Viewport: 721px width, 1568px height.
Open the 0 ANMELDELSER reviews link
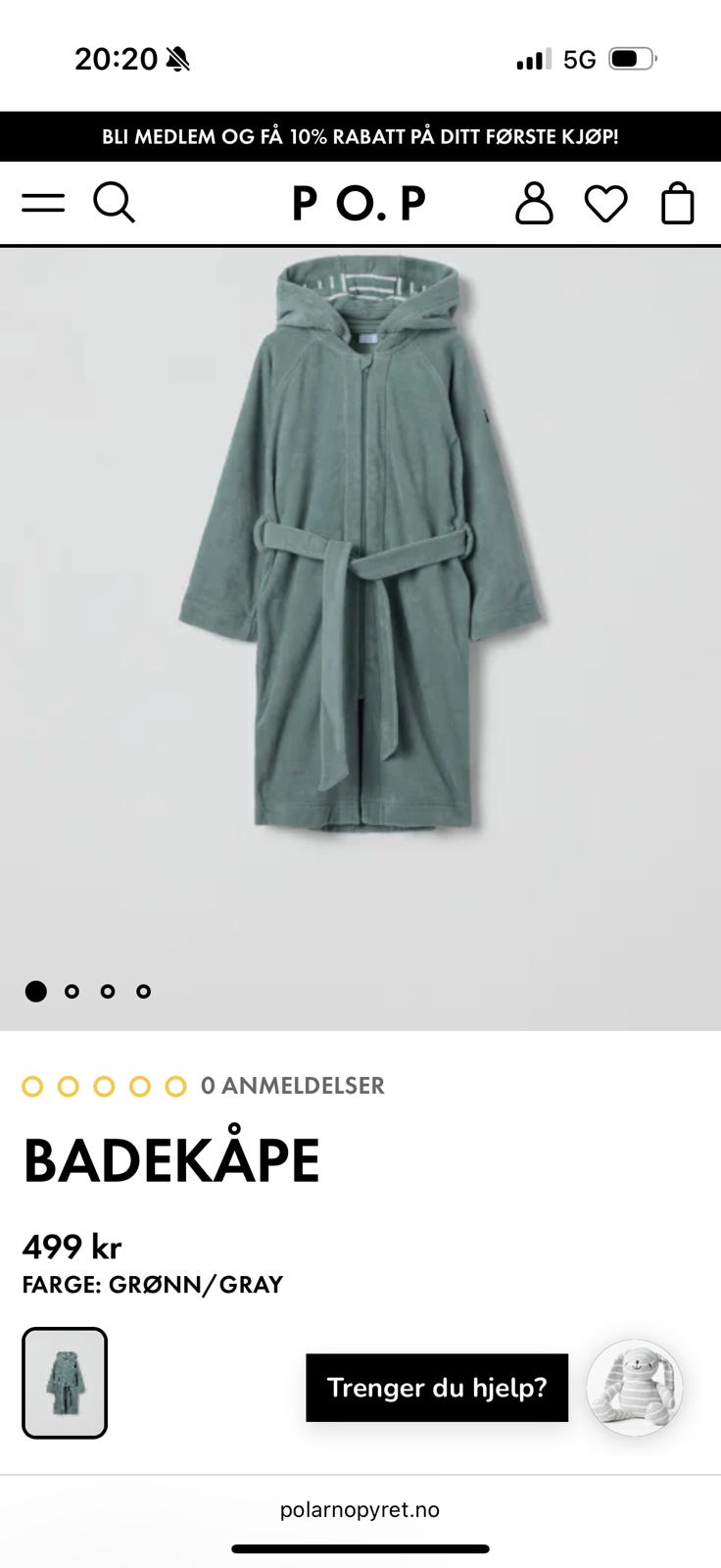[x=292, y=1086]
